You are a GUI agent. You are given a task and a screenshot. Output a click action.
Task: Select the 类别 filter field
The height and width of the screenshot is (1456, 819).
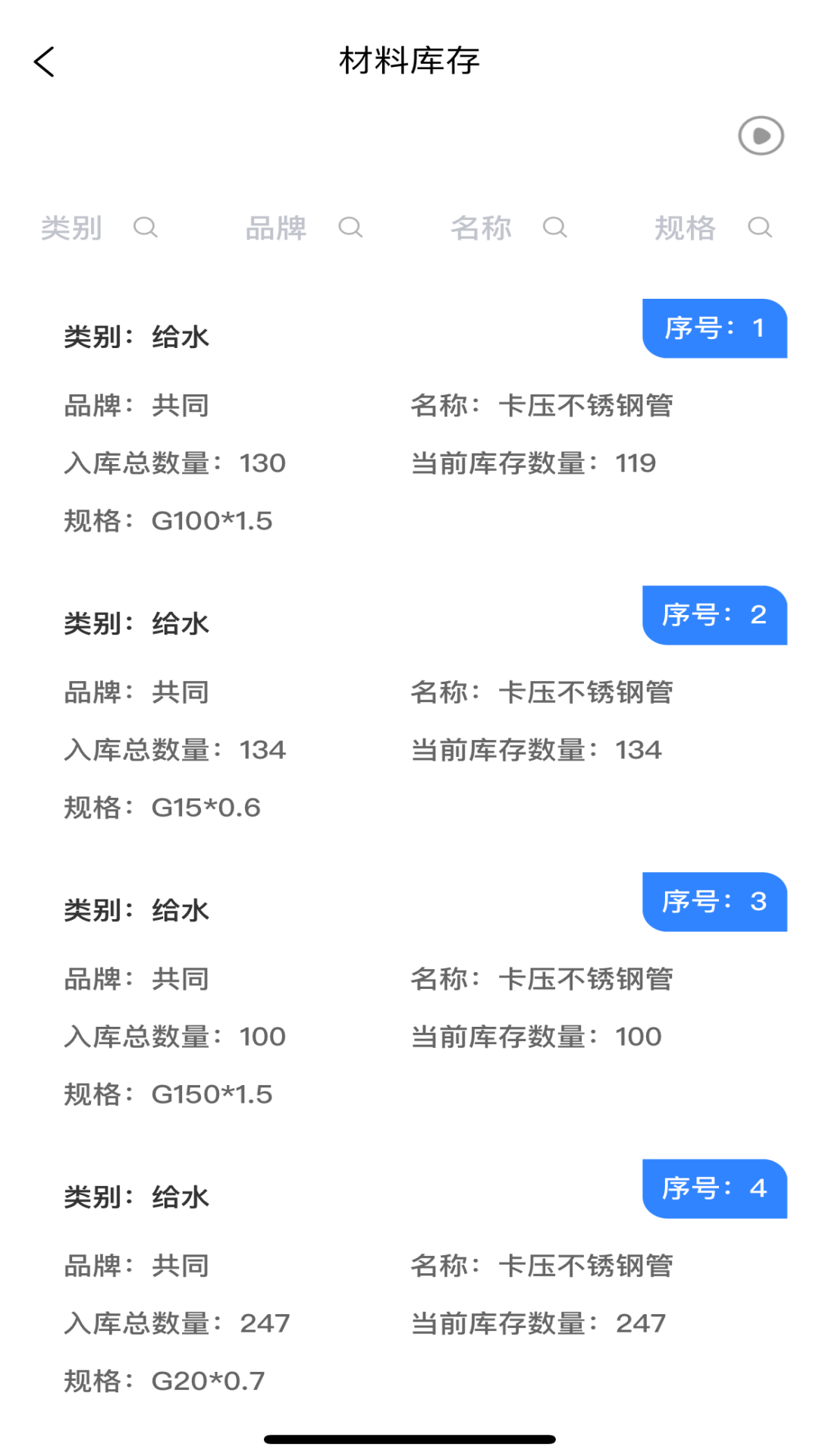[72, 227]
